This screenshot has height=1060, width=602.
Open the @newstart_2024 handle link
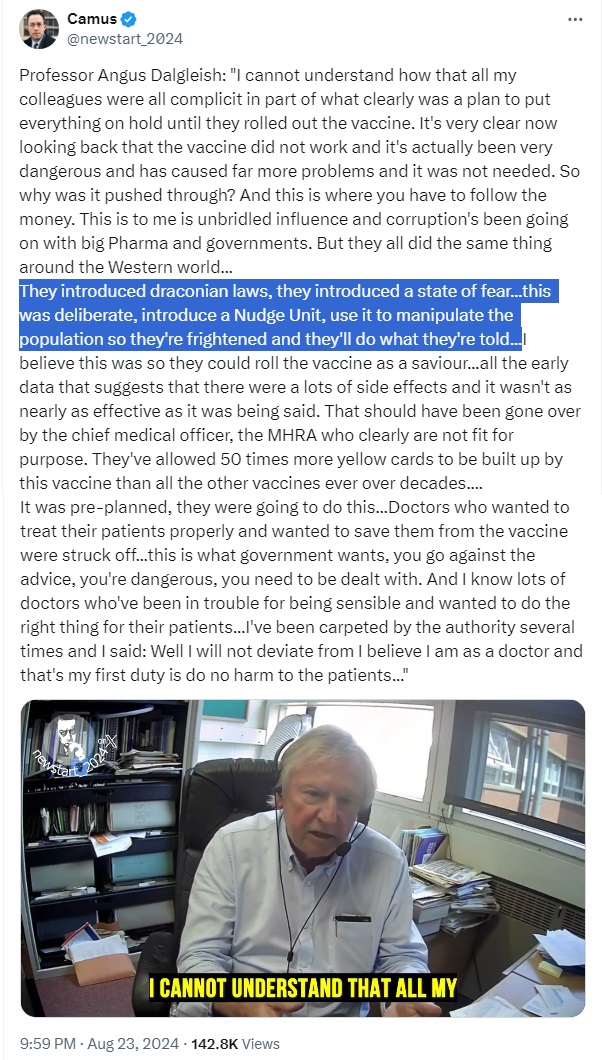pyautogui.click(x=125, y=39)
